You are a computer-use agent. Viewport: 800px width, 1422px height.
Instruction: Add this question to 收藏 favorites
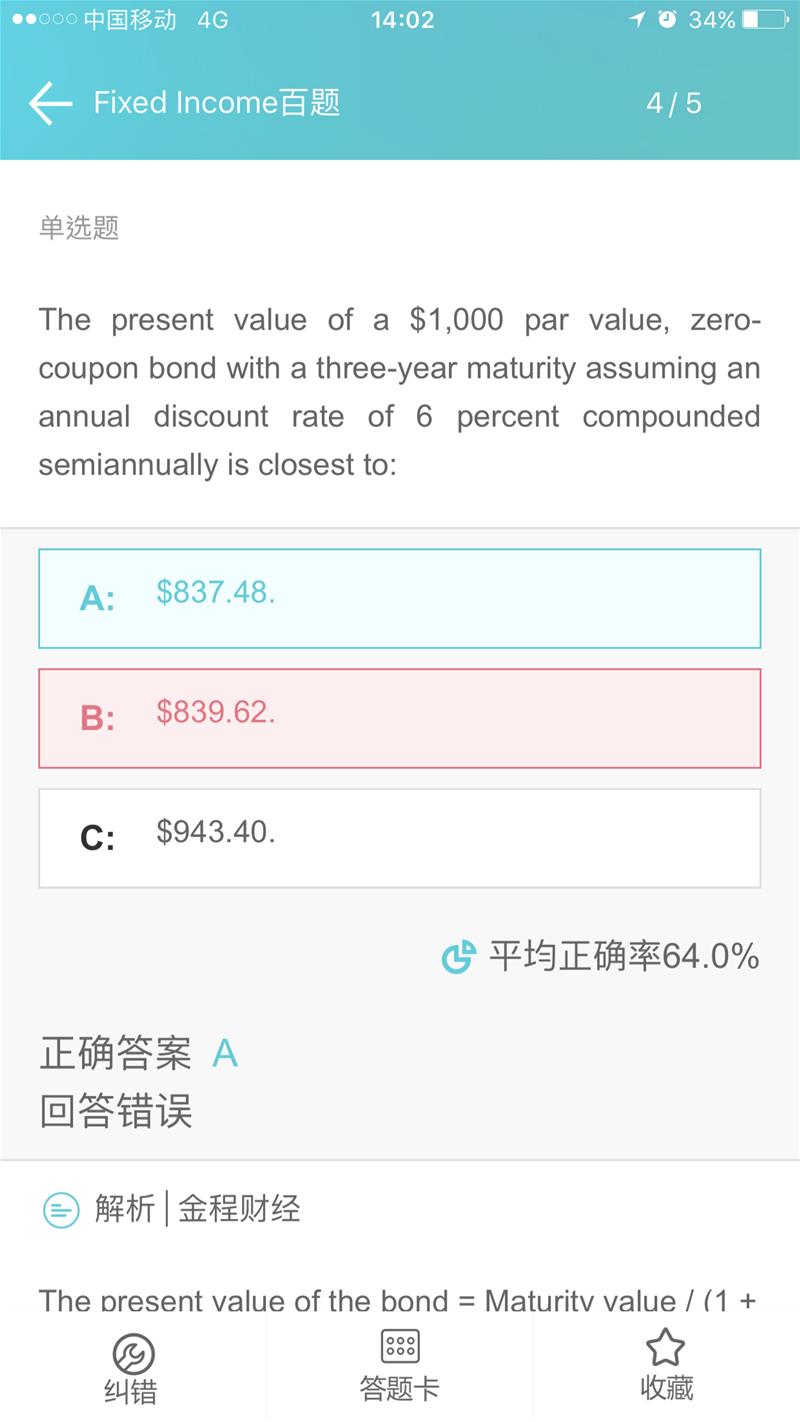[666, 1366]
